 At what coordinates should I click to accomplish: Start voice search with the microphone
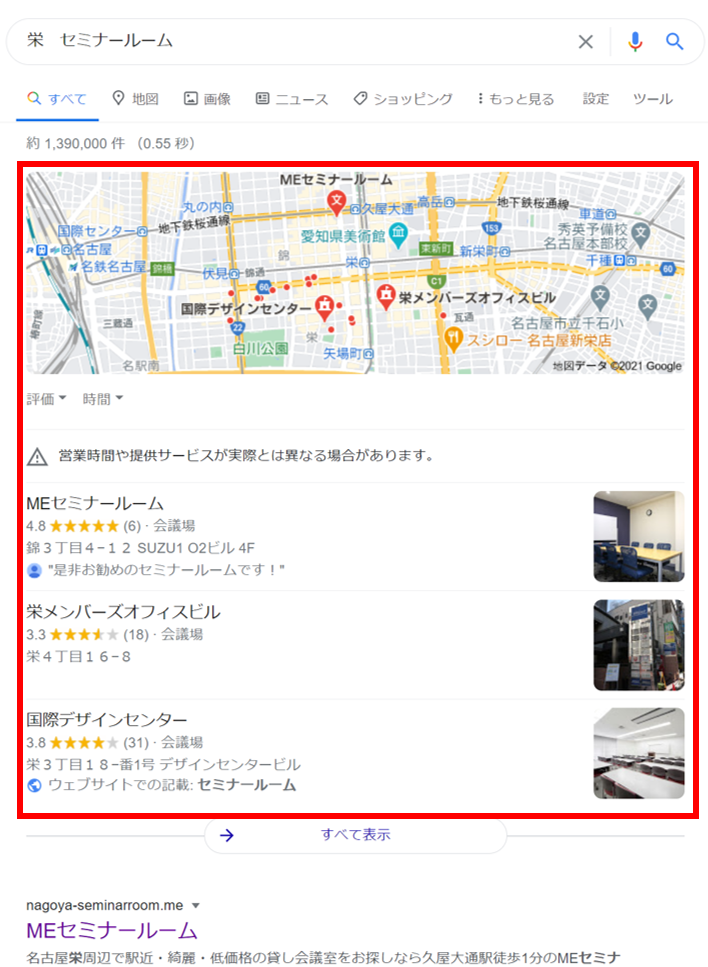click(x=635, y=41)
